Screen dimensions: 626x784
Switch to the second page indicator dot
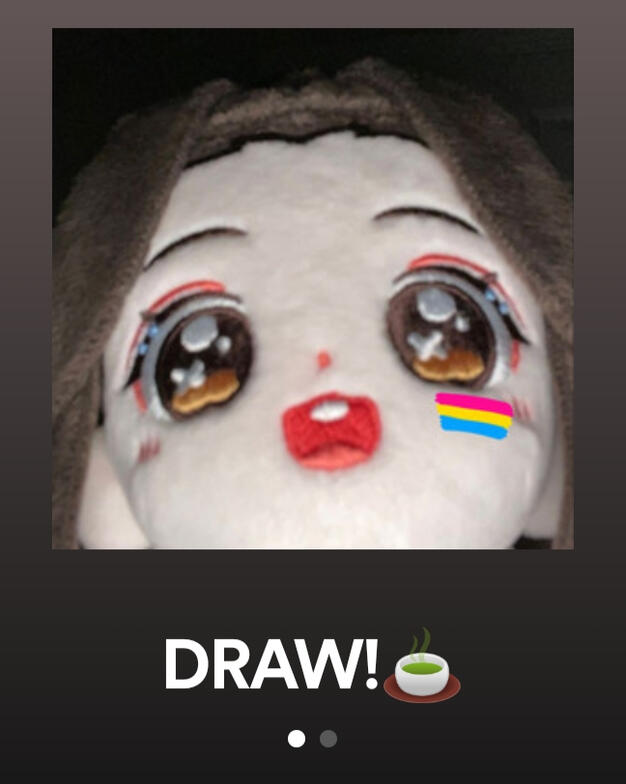click(328, 739)
